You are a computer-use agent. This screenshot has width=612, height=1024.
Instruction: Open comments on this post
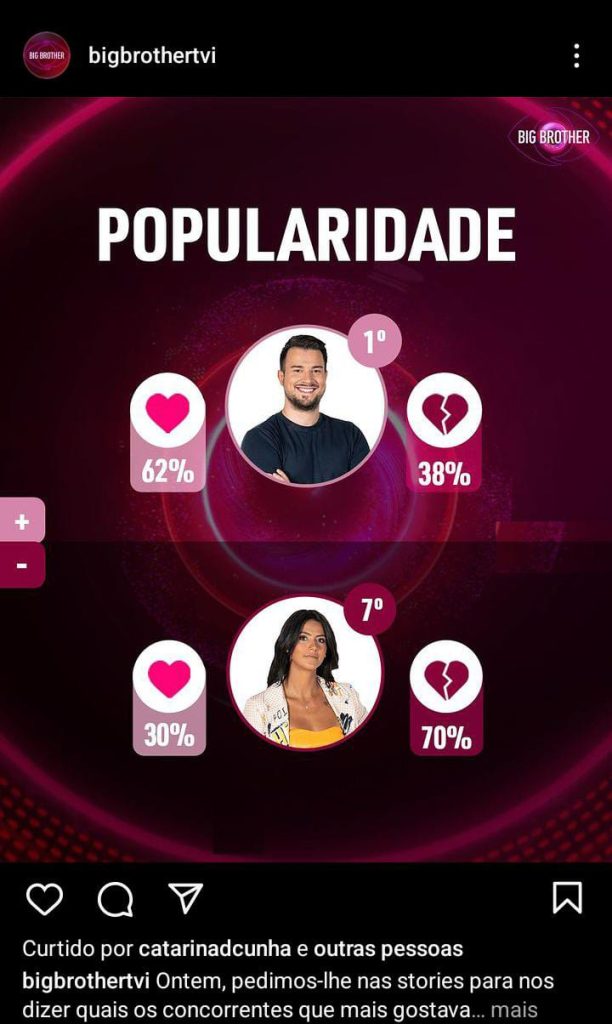tap(115, 899)
